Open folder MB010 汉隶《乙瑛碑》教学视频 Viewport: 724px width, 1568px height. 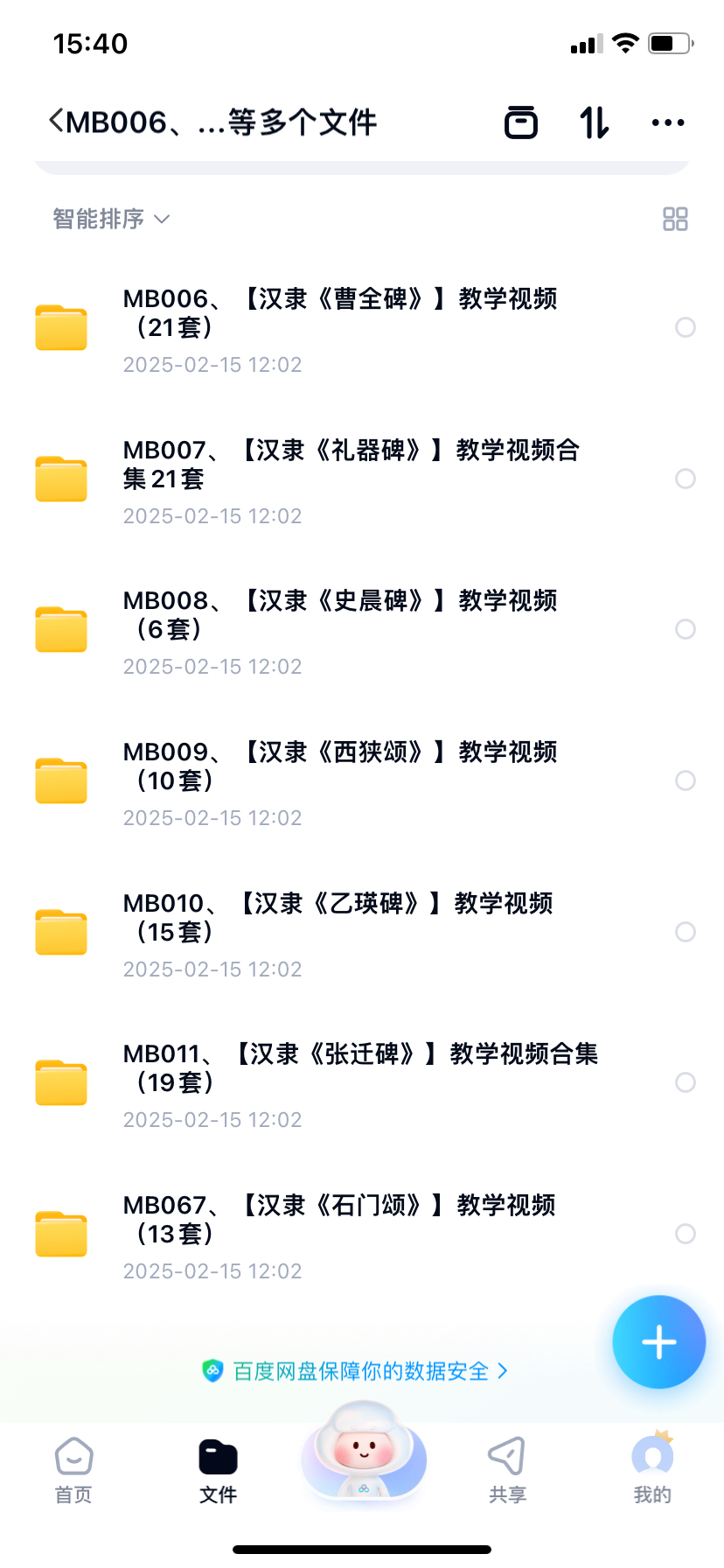pyautogui.click(x=362, y=932)
